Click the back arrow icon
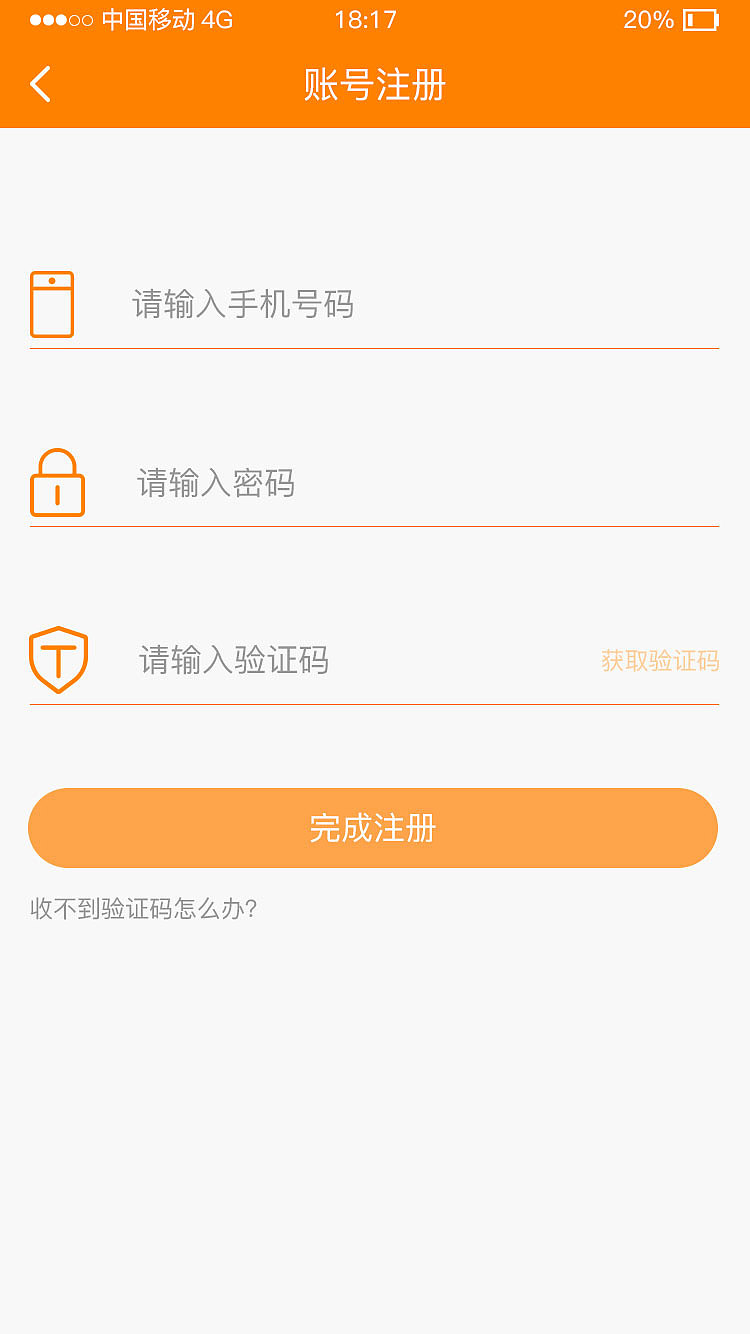750x1334 pixels. (40, 85)
